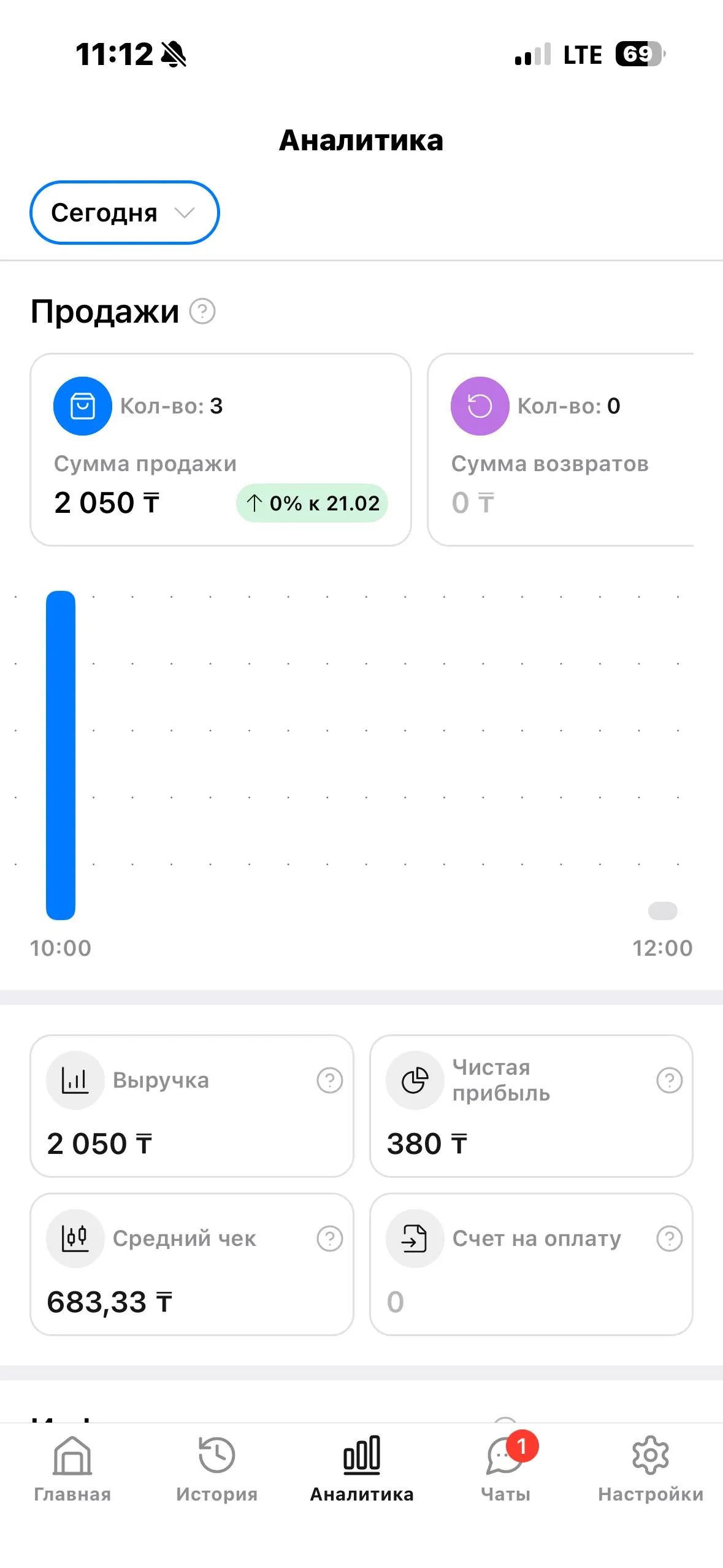Image resolution: width=723 pixels, height=1568 pixels.
Task: Switch to the История tab
Action: pos(216,1467)
